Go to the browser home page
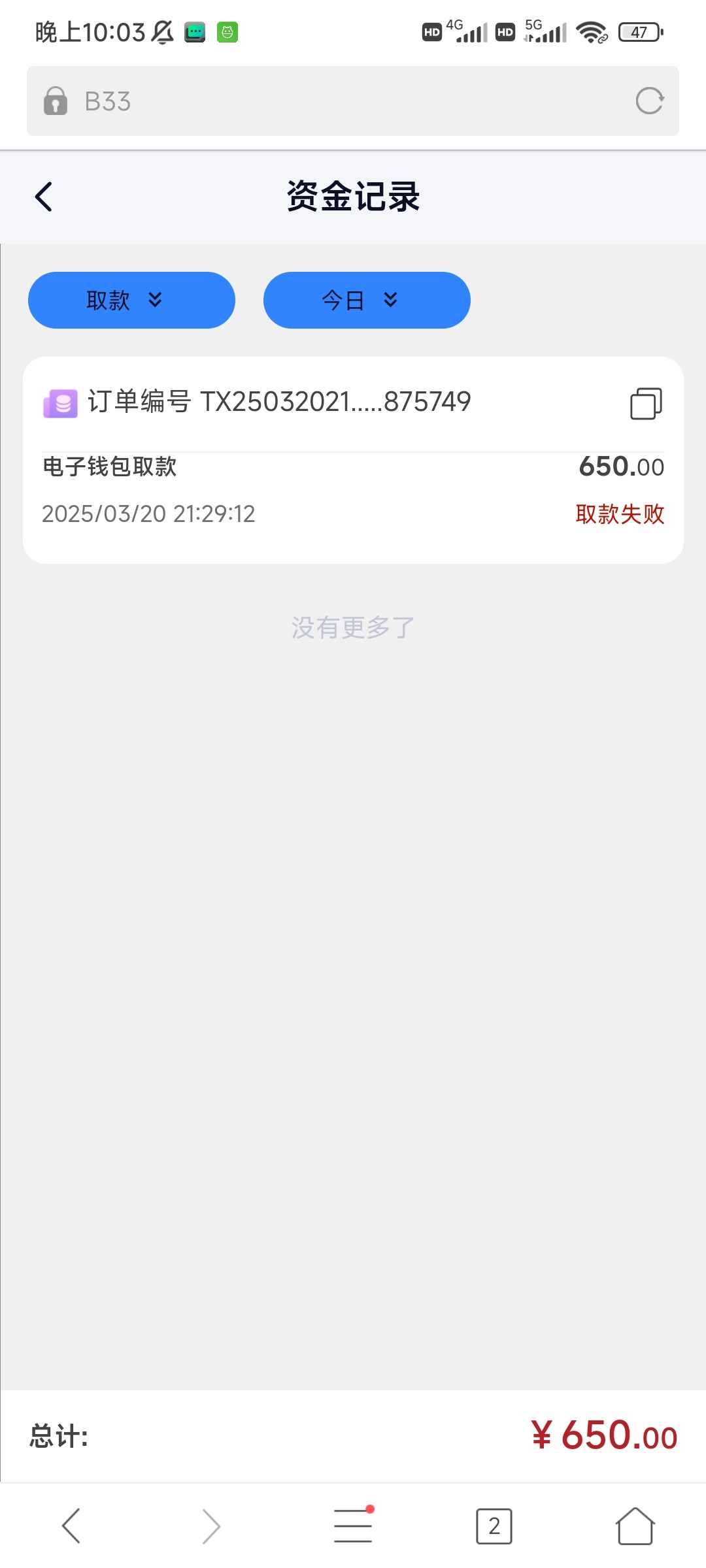The width and height of the screenshot is (706, 1568). (x=635, y=1526)
